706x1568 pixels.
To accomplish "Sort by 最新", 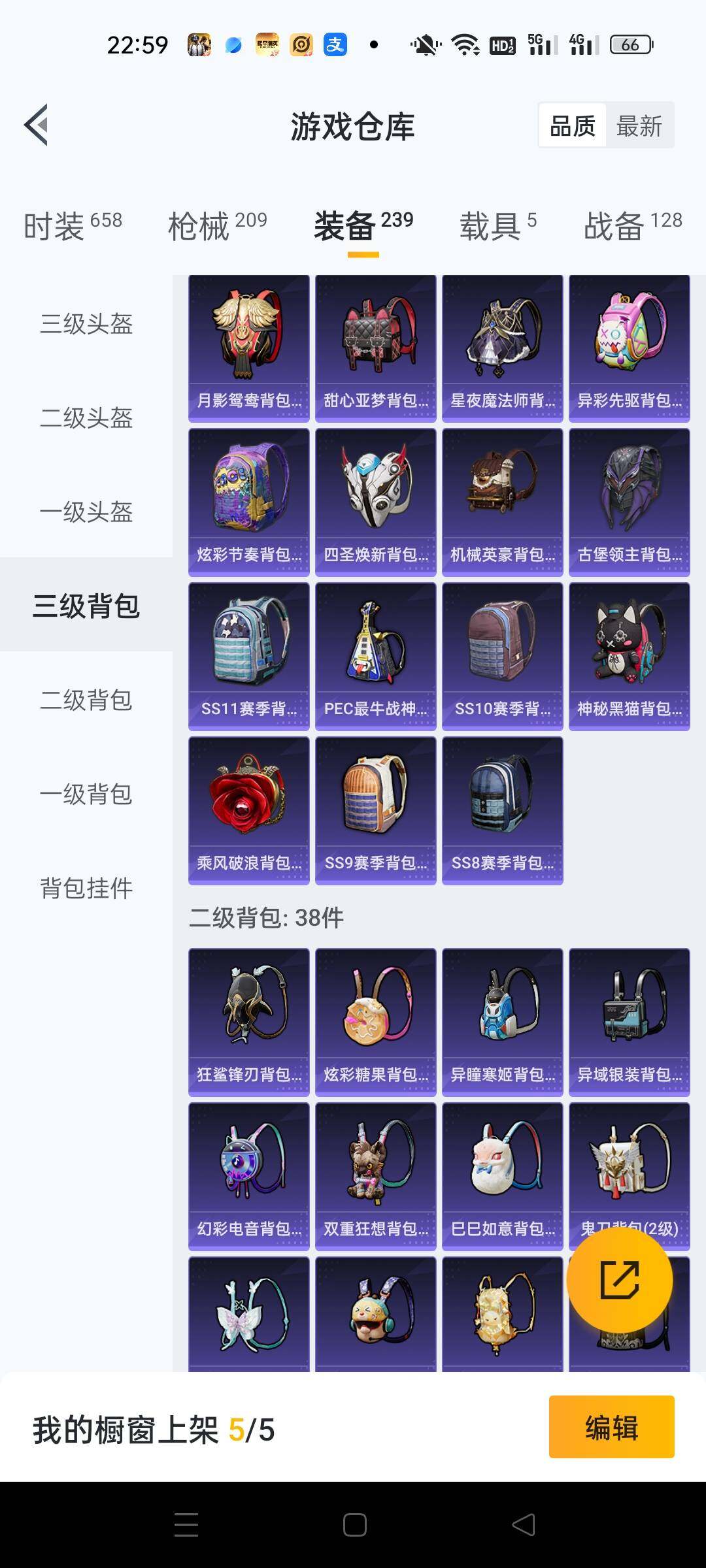I will coord(639,125).
